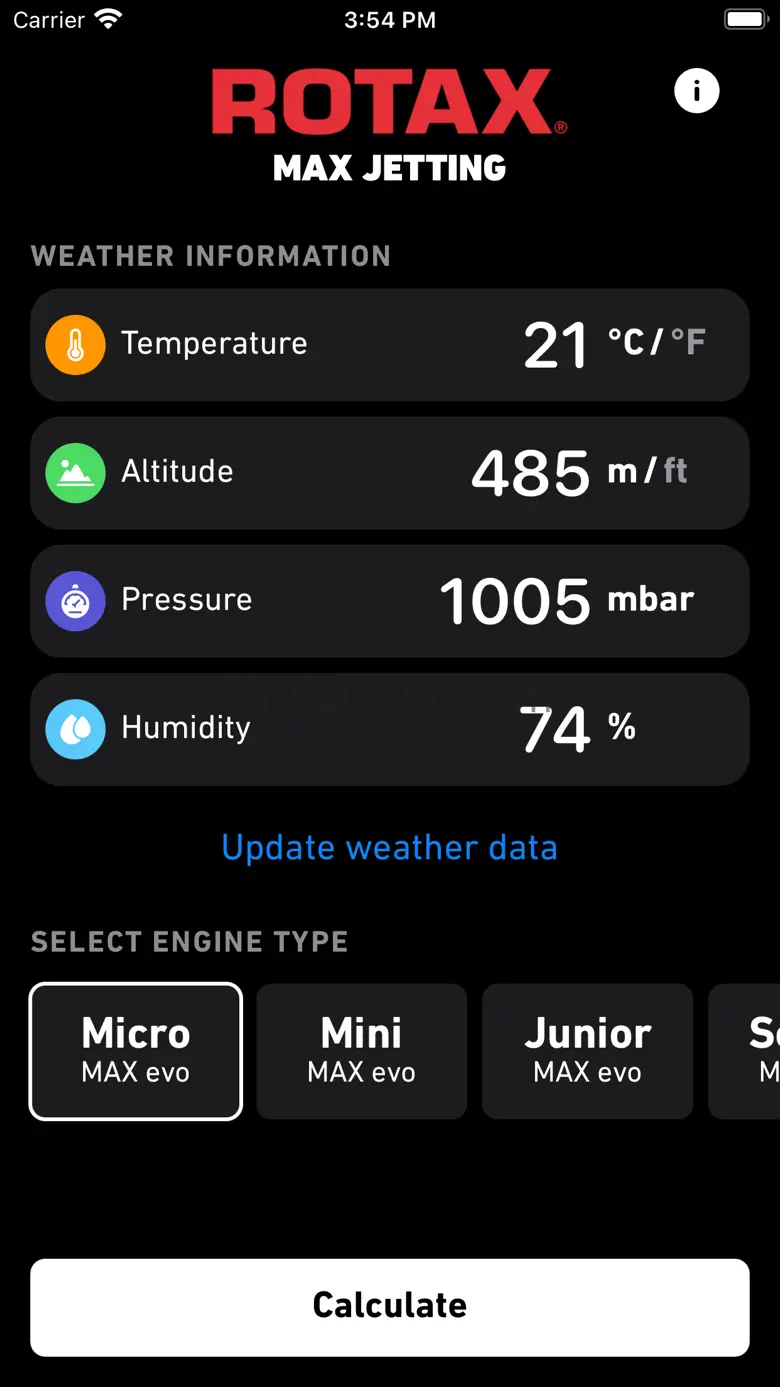This screenshot has width=780, height=1387.
Task: Switch altitude unit m / ft
Action: pyautogui.click(x=647, y=471)
